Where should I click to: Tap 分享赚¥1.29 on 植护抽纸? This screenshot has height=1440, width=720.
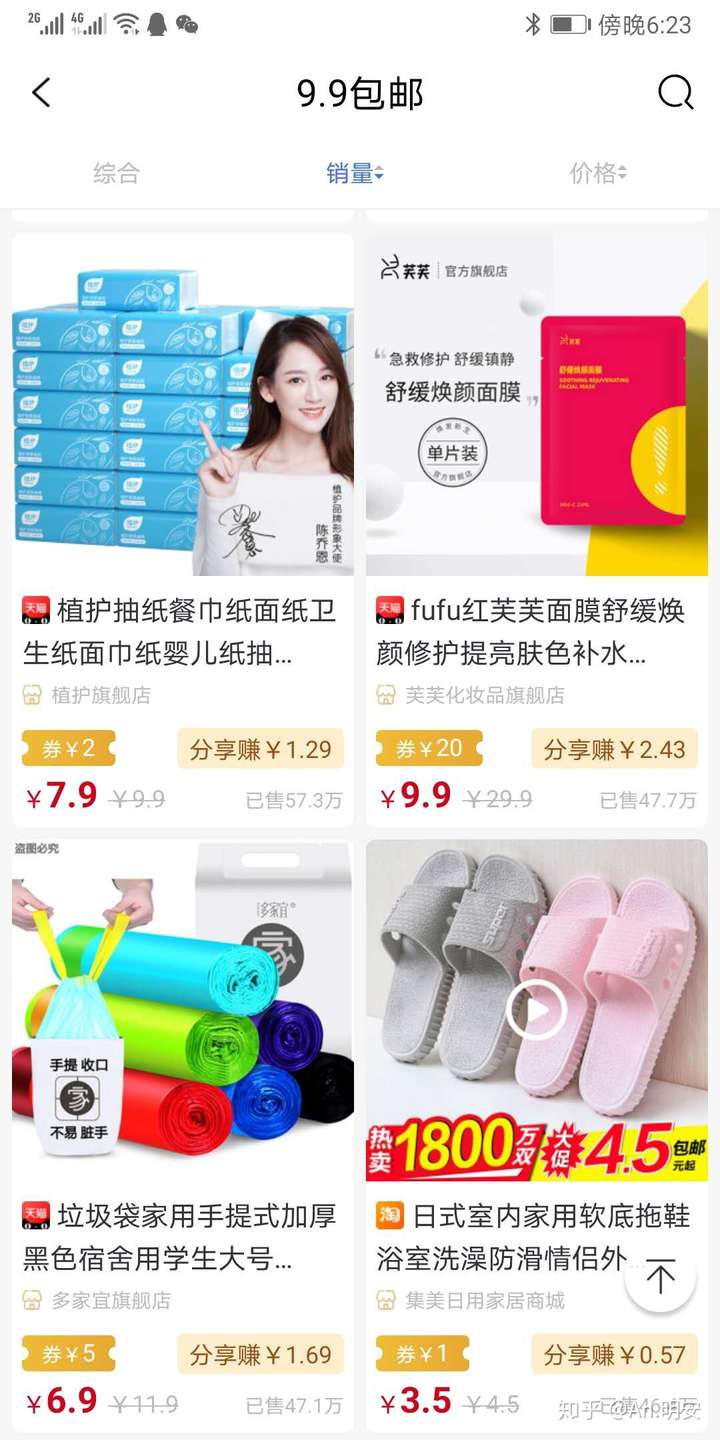tap(260, 749)
